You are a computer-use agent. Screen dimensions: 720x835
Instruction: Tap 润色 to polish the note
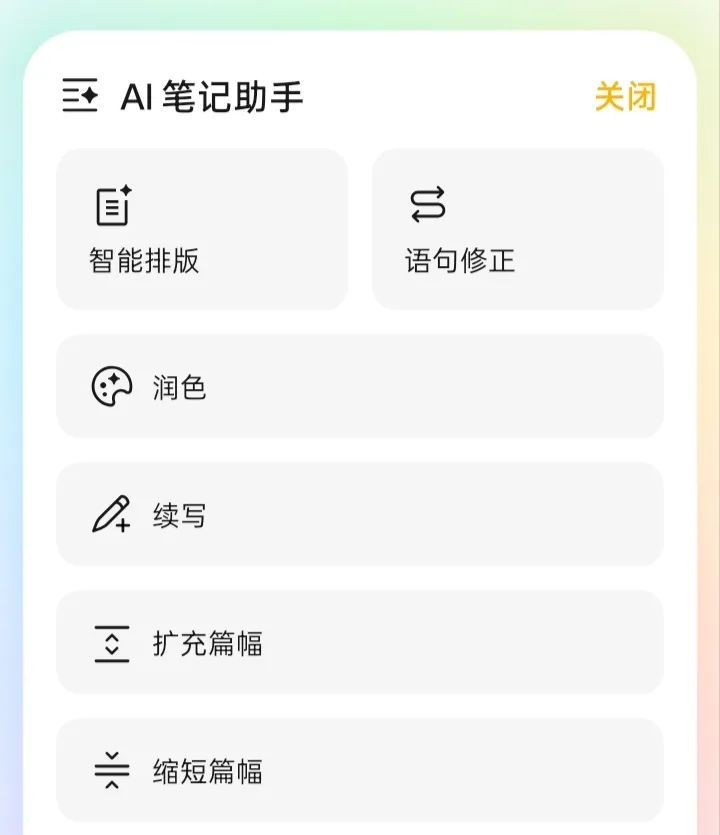tap(359, 386)
